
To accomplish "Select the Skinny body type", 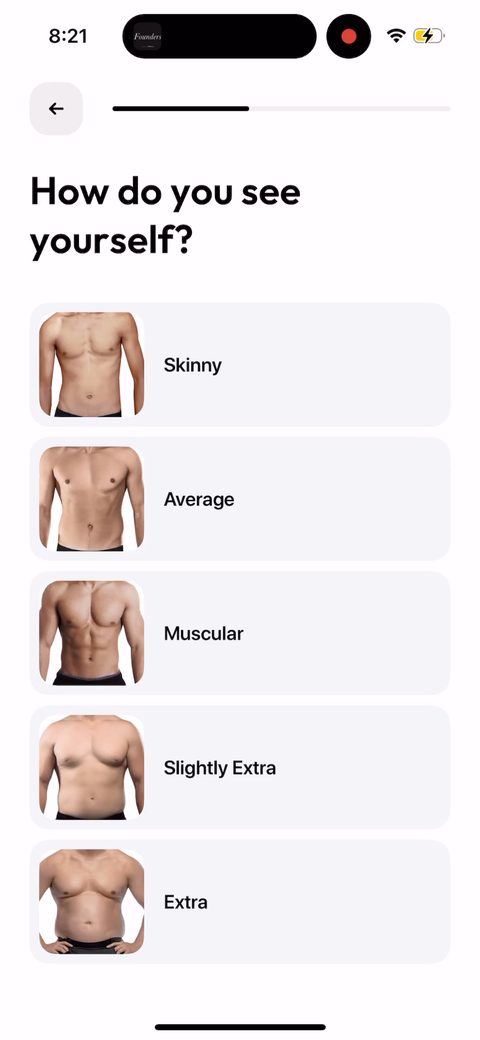I will point(240,364).
